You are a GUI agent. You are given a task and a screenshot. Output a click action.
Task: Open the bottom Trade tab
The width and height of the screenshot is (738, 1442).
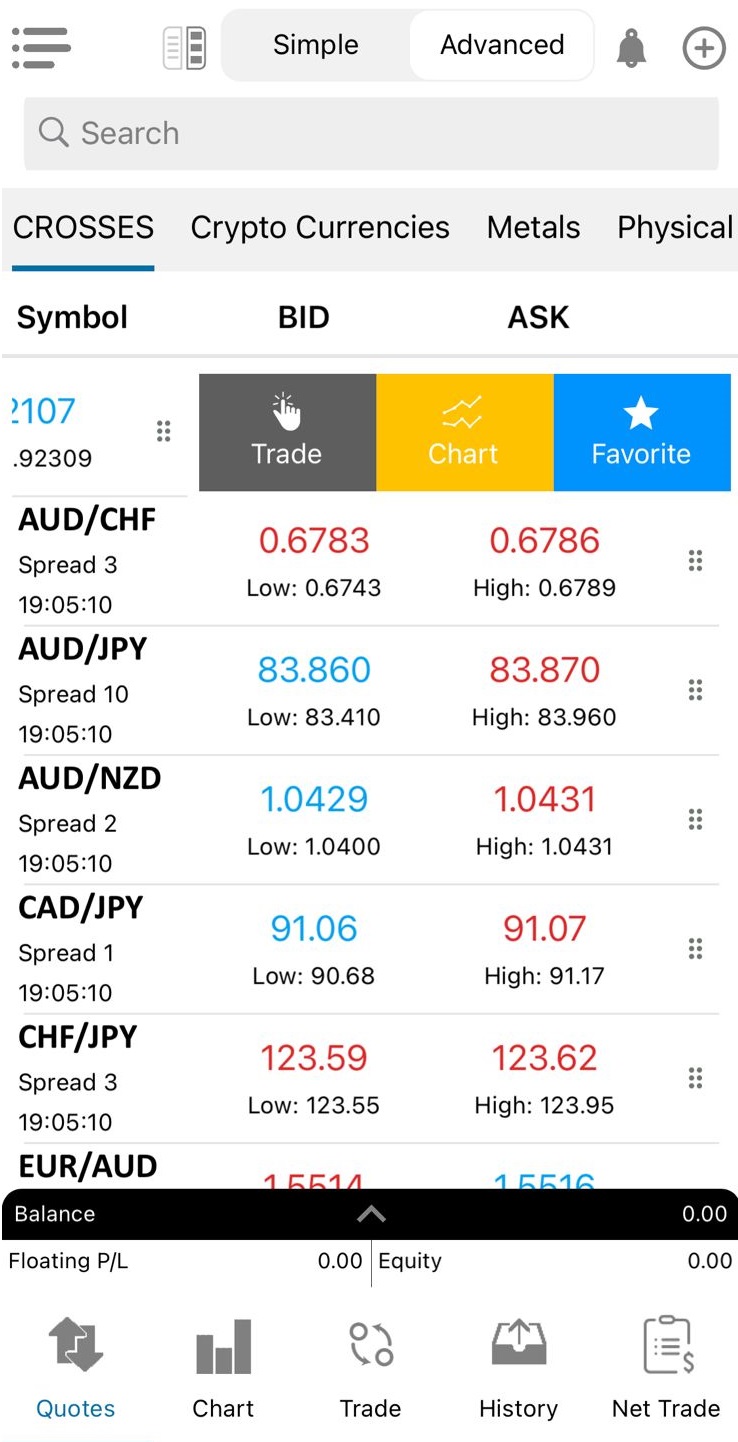pos(370,1368)
